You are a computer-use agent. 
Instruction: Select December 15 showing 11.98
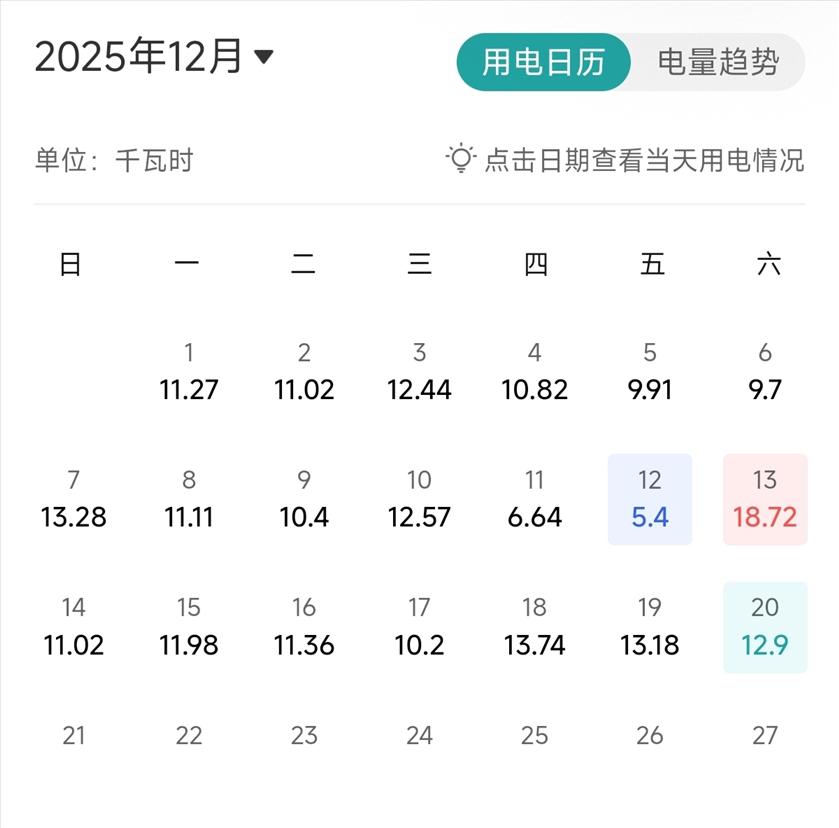pyautogui.click(x=189, y=626)
